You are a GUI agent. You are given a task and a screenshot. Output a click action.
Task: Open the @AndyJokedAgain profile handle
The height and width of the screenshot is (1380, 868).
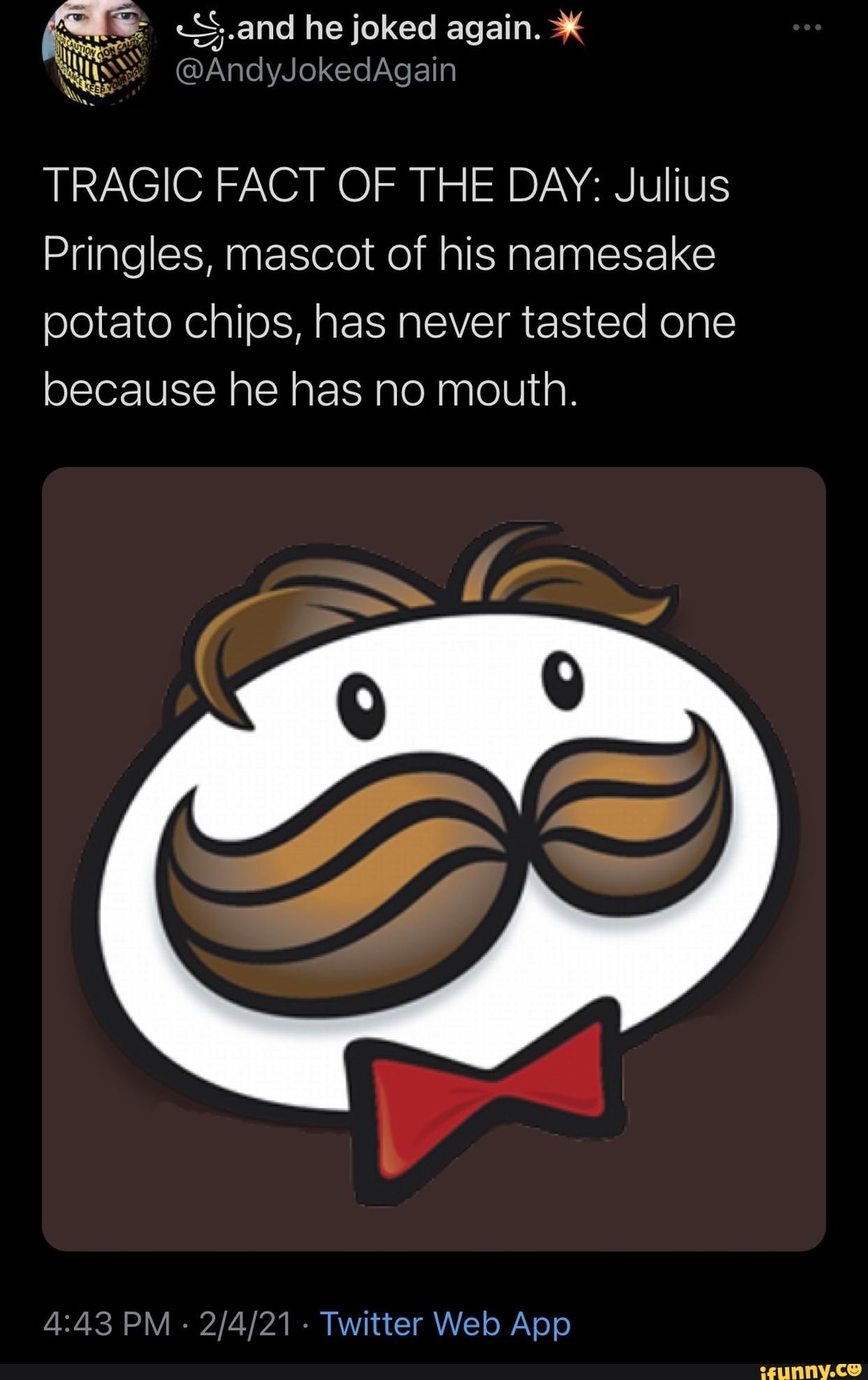click(x=316, y=71)
